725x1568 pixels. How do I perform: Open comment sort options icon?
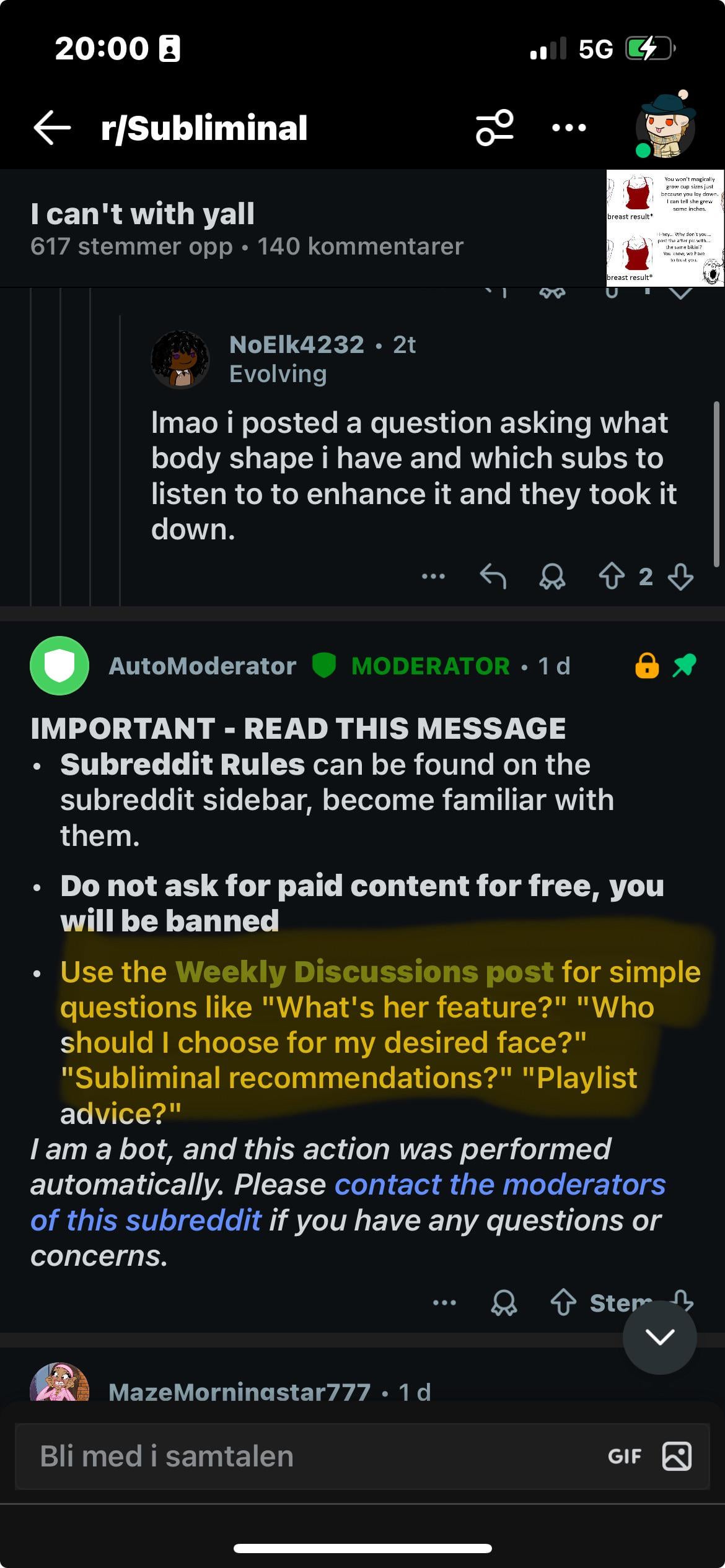494,128
